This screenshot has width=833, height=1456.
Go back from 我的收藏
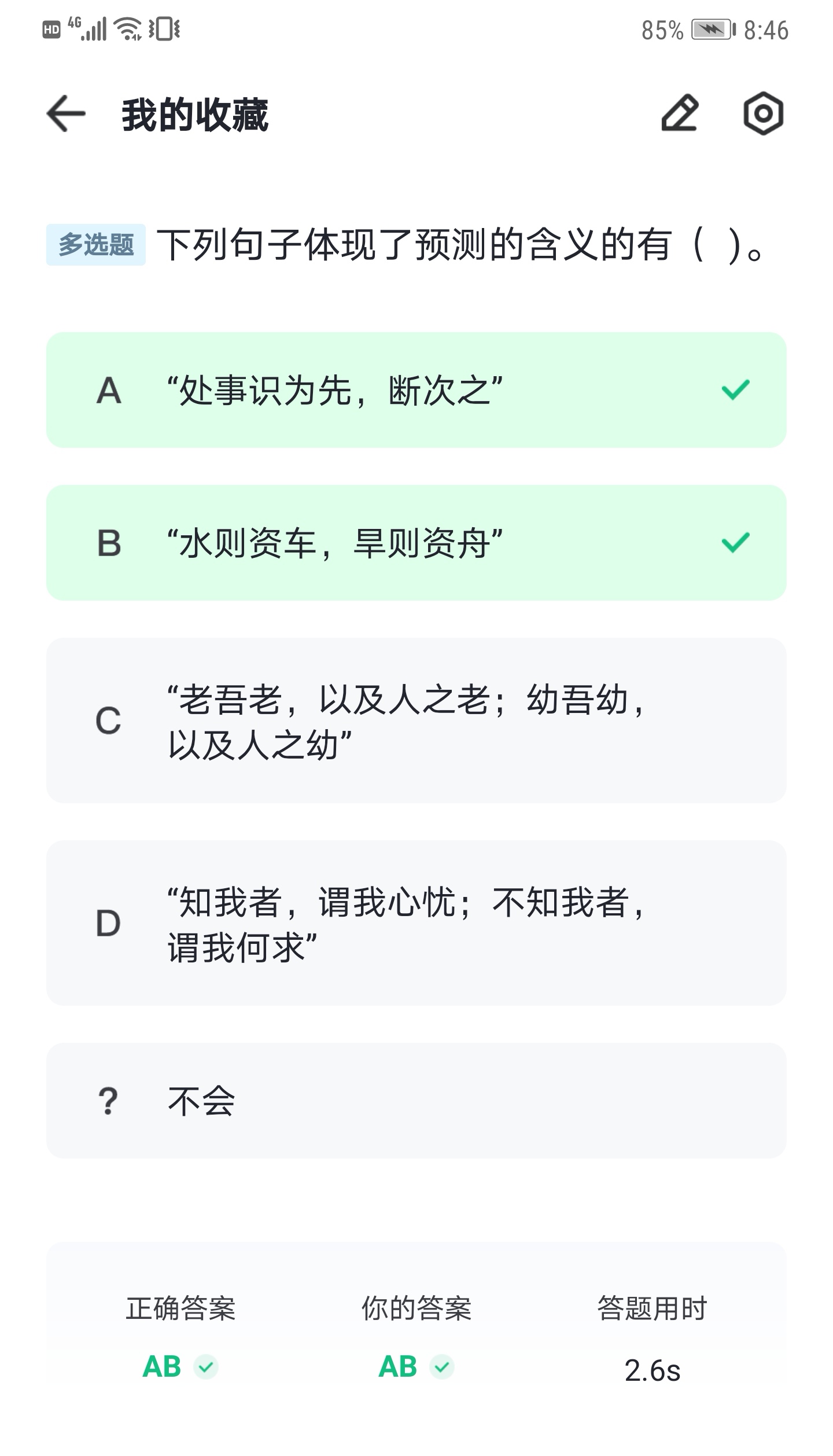[66, 113]
